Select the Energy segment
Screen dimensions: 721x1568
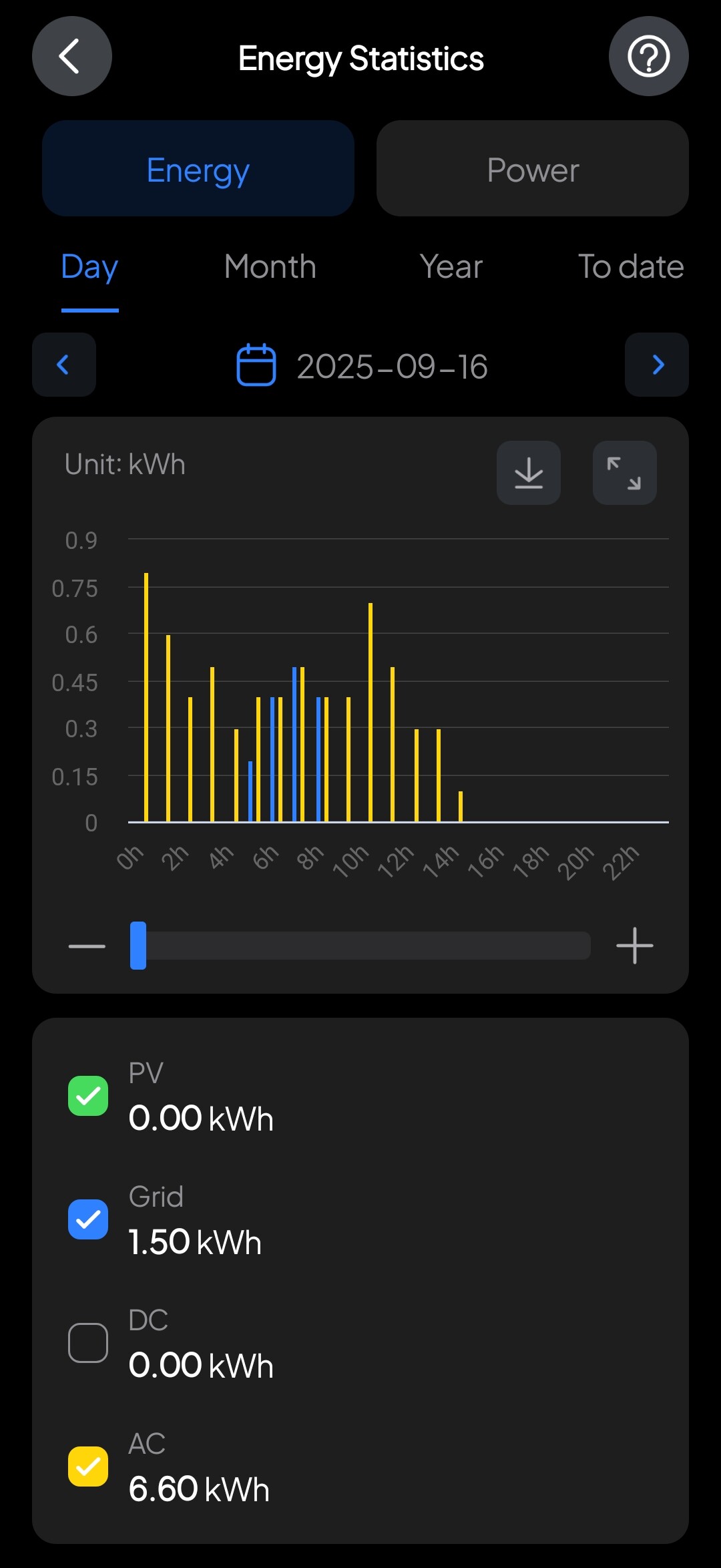point(198,168)
